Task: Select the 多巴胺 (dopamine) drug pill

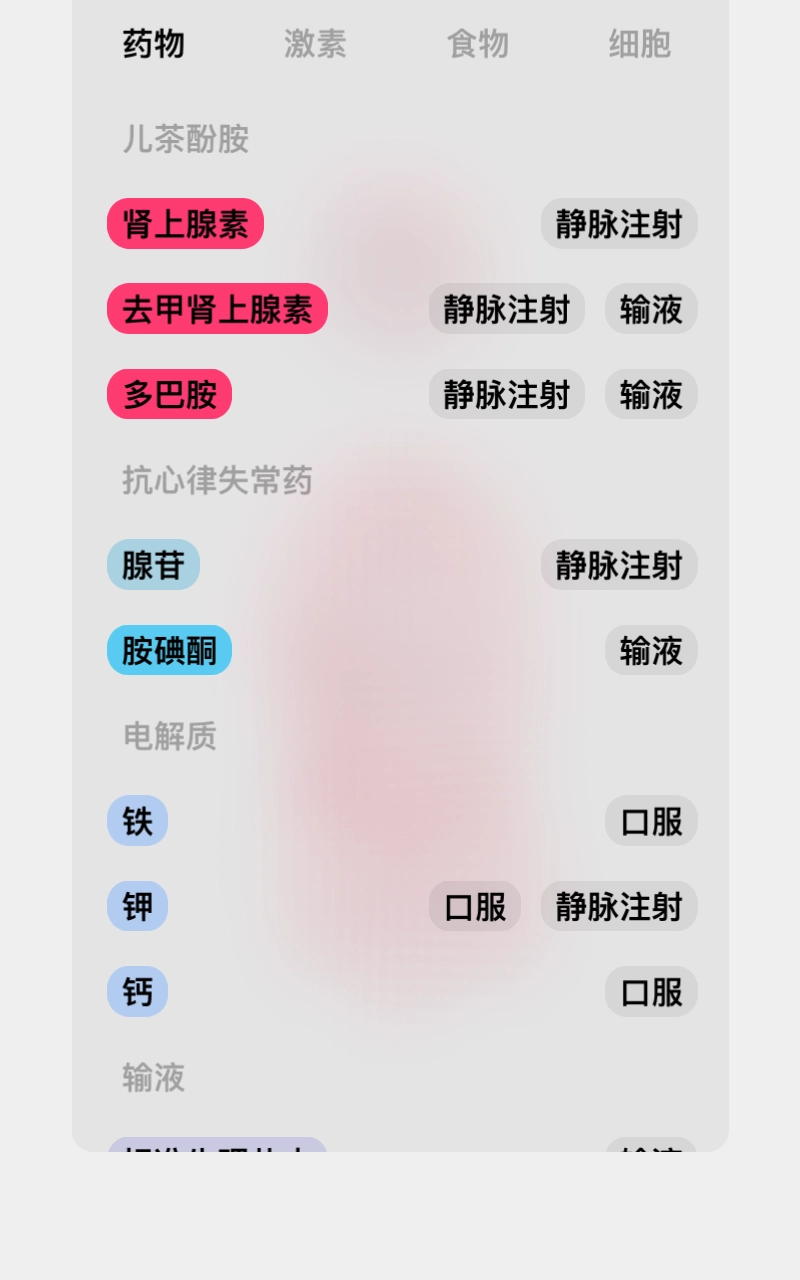Action: click(x=168, y=394)
